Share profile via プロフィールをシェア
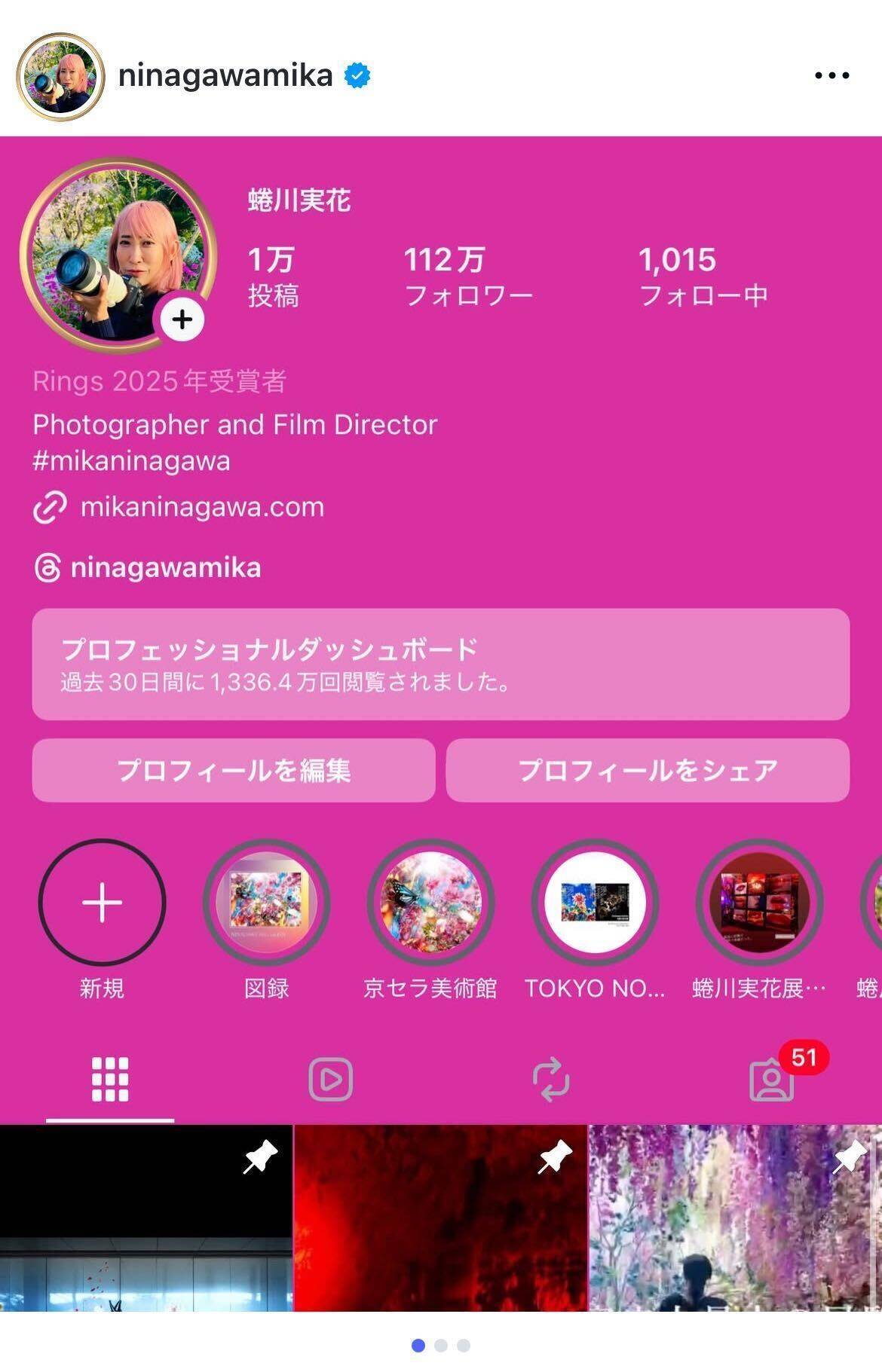The height and width of the screenshot is (1372, 882). tap(648, 770)
